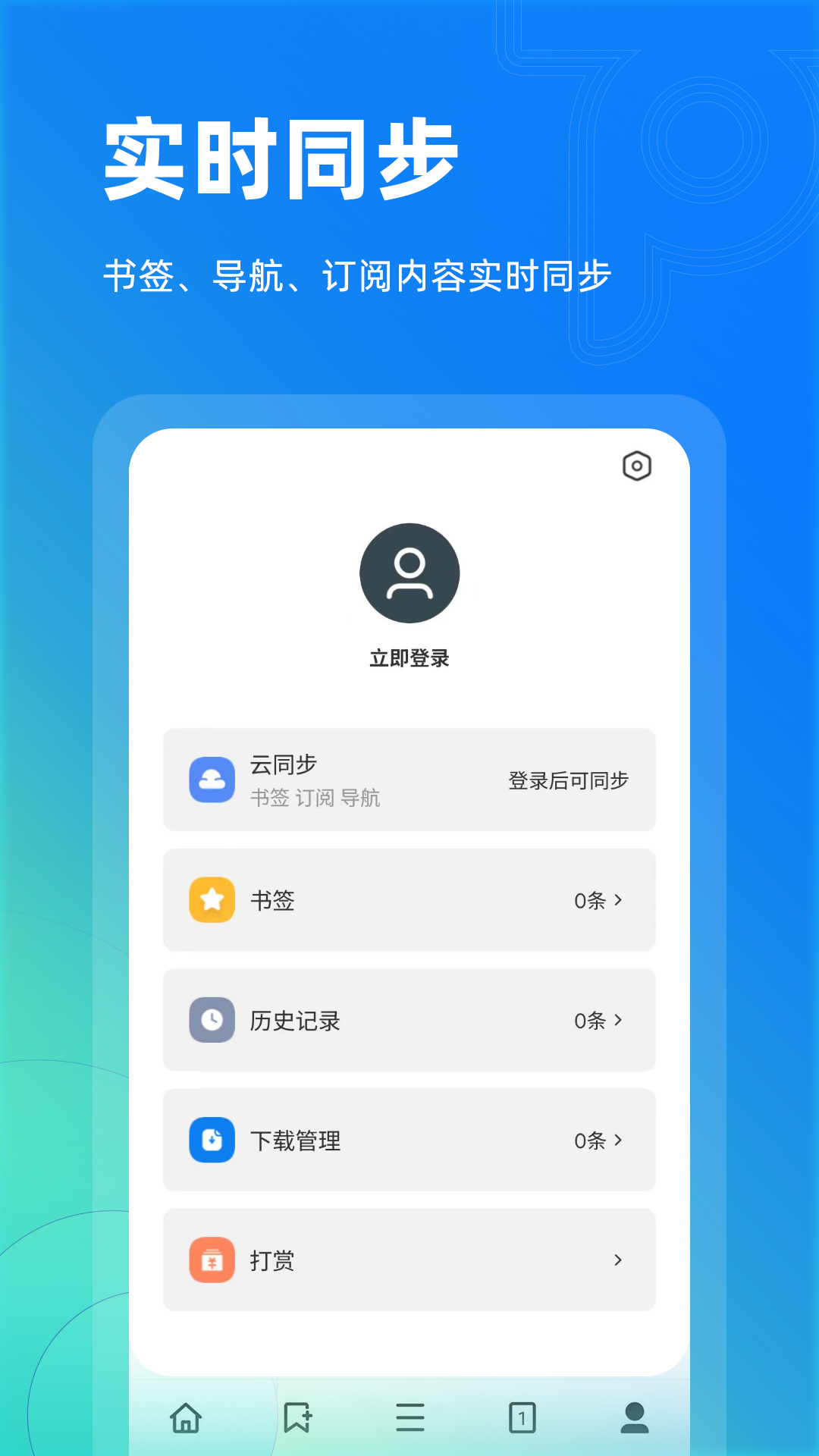This screenshot has width=819, height=1456.
Task: Click the 立即登录 login link
Action: tap(409, 658)
